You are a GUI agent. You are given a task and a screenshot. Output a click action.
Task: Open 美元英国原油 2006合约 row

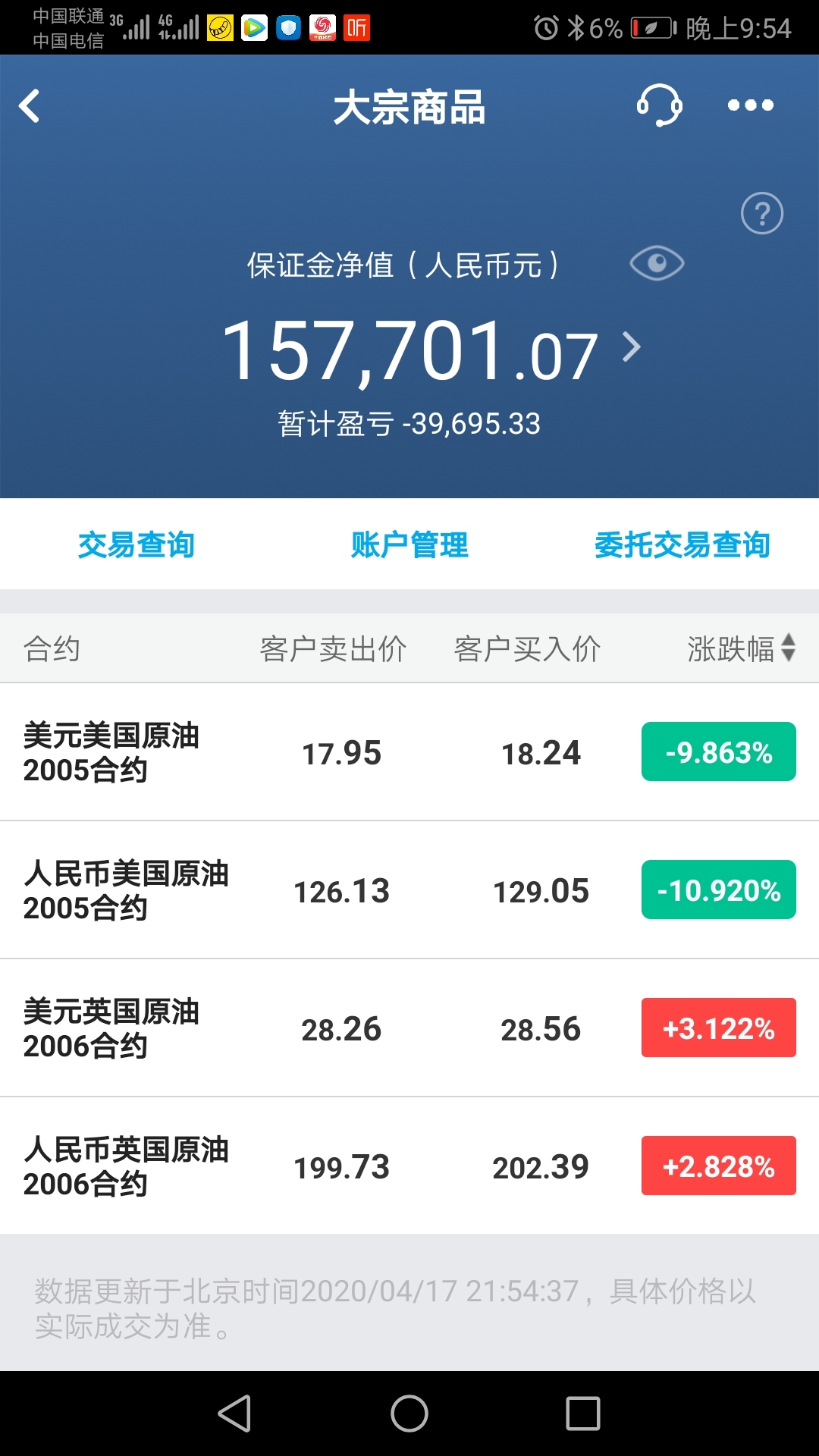(409, 1028)
